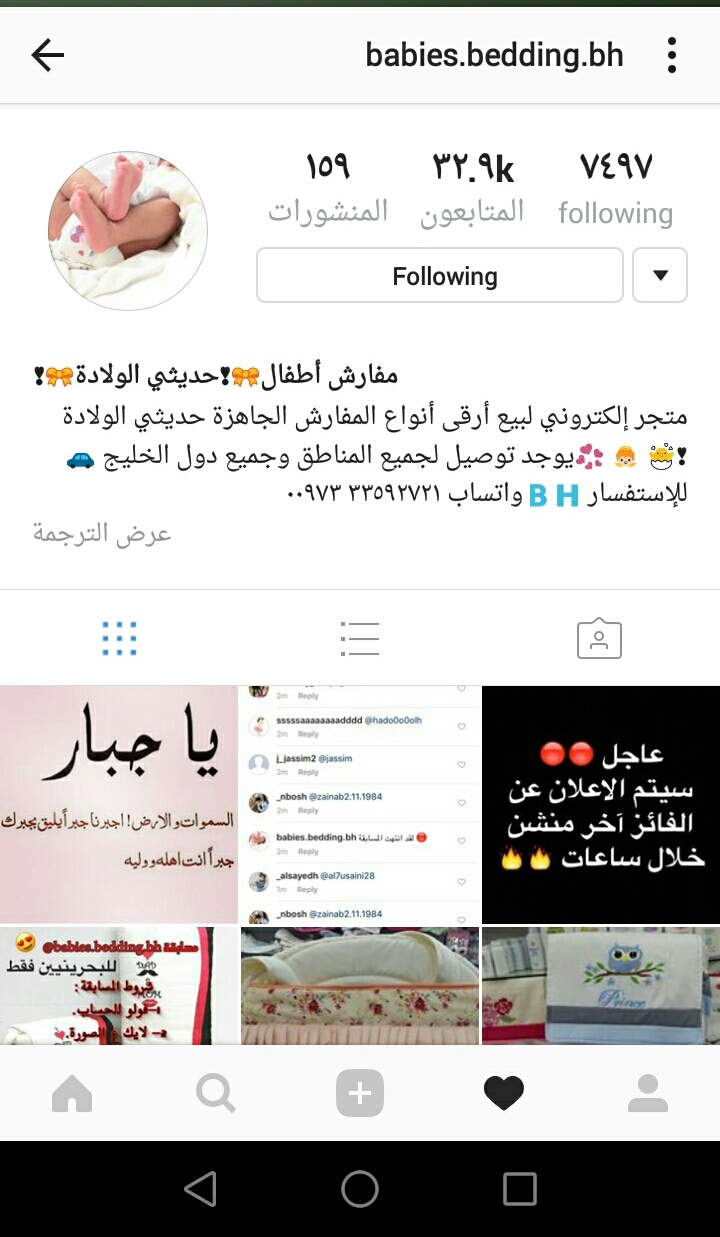The height and width of the screenshot is (1237, 720).
Task: Open the floral crib bedding post
Action: [360, 986]
